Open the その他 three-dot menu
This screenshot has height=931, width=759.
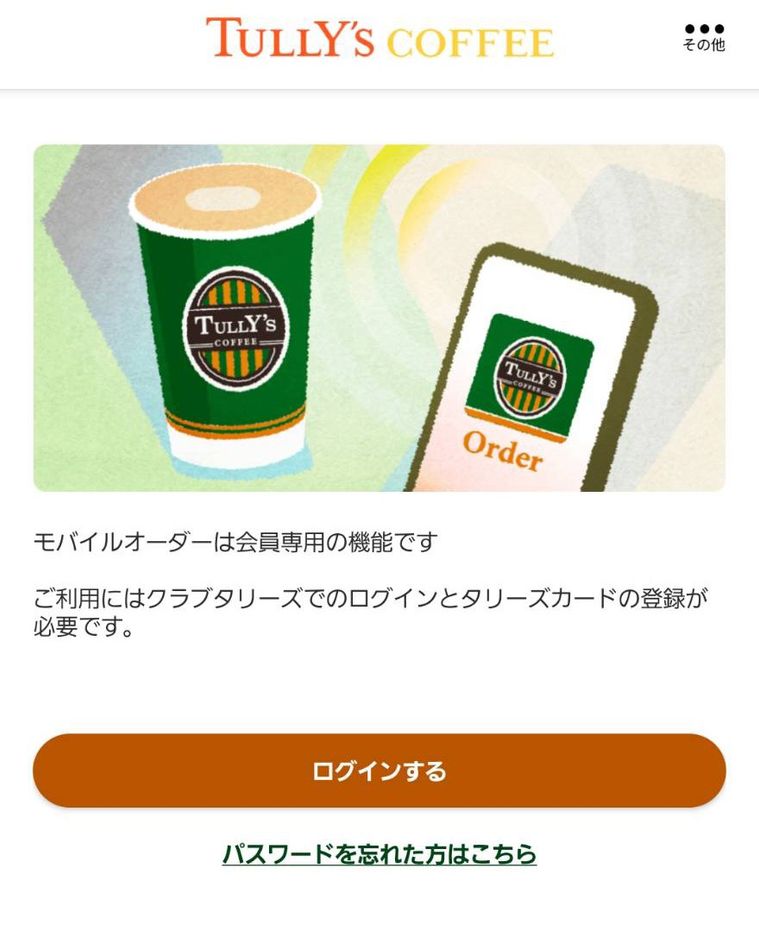coord(706,33)
